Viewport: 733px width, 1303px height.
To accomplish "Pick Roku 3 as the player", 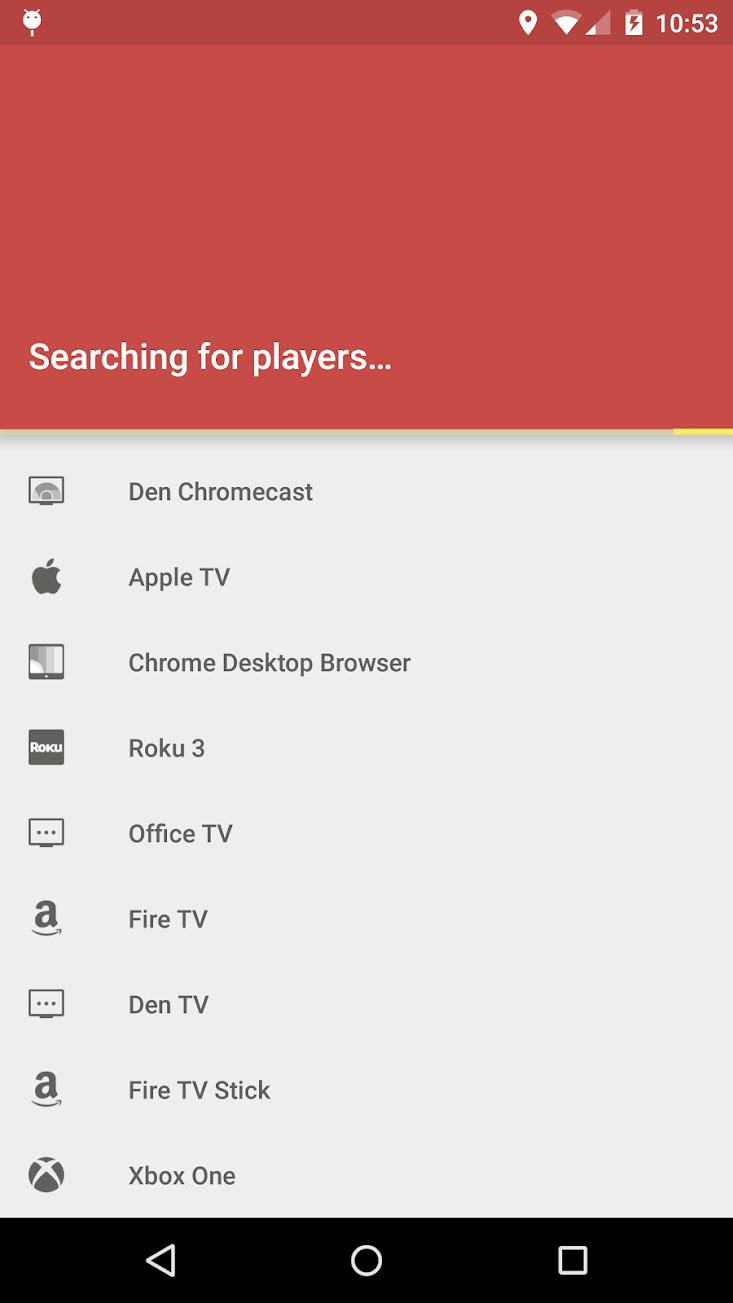I will (x=366, y=748).
